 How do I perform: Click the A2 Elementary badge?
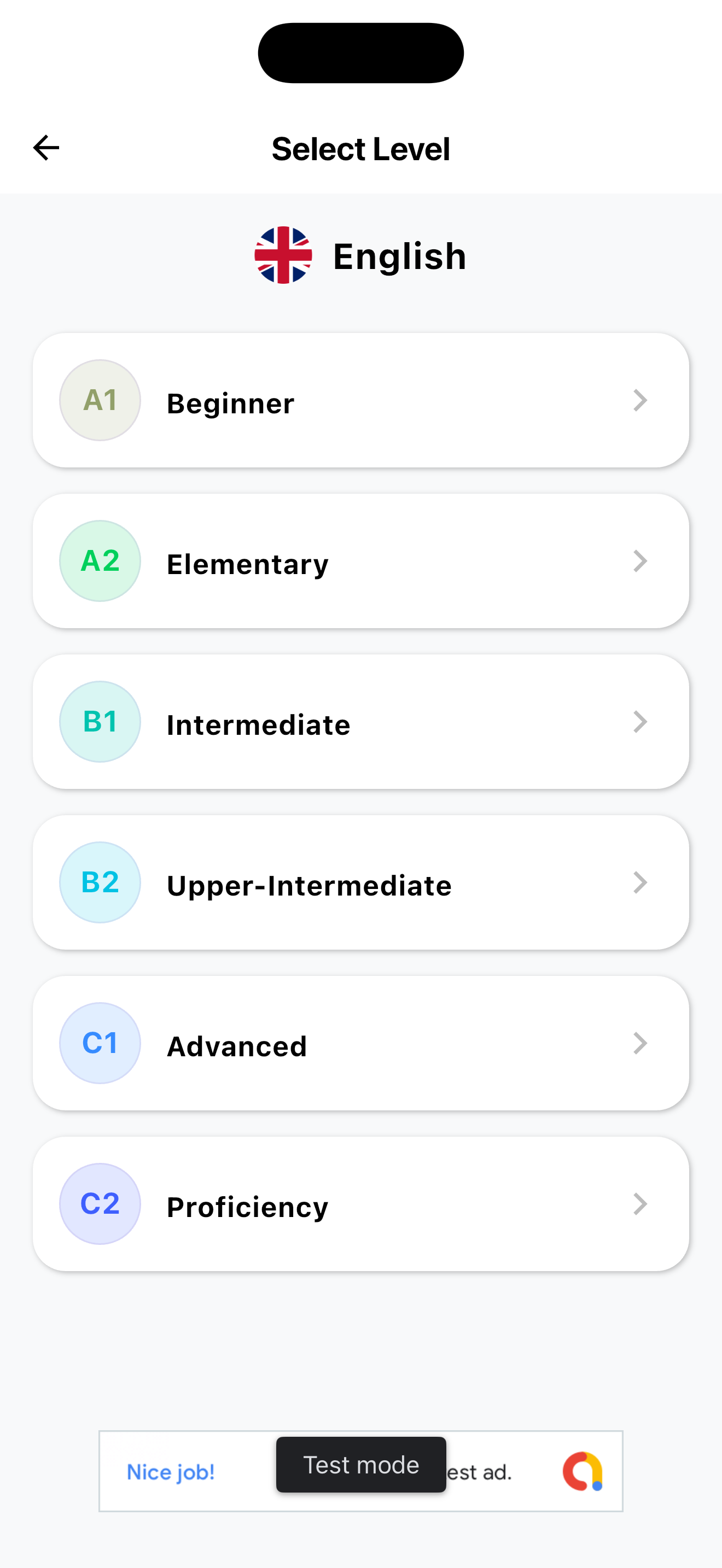(x=99, y=560)
